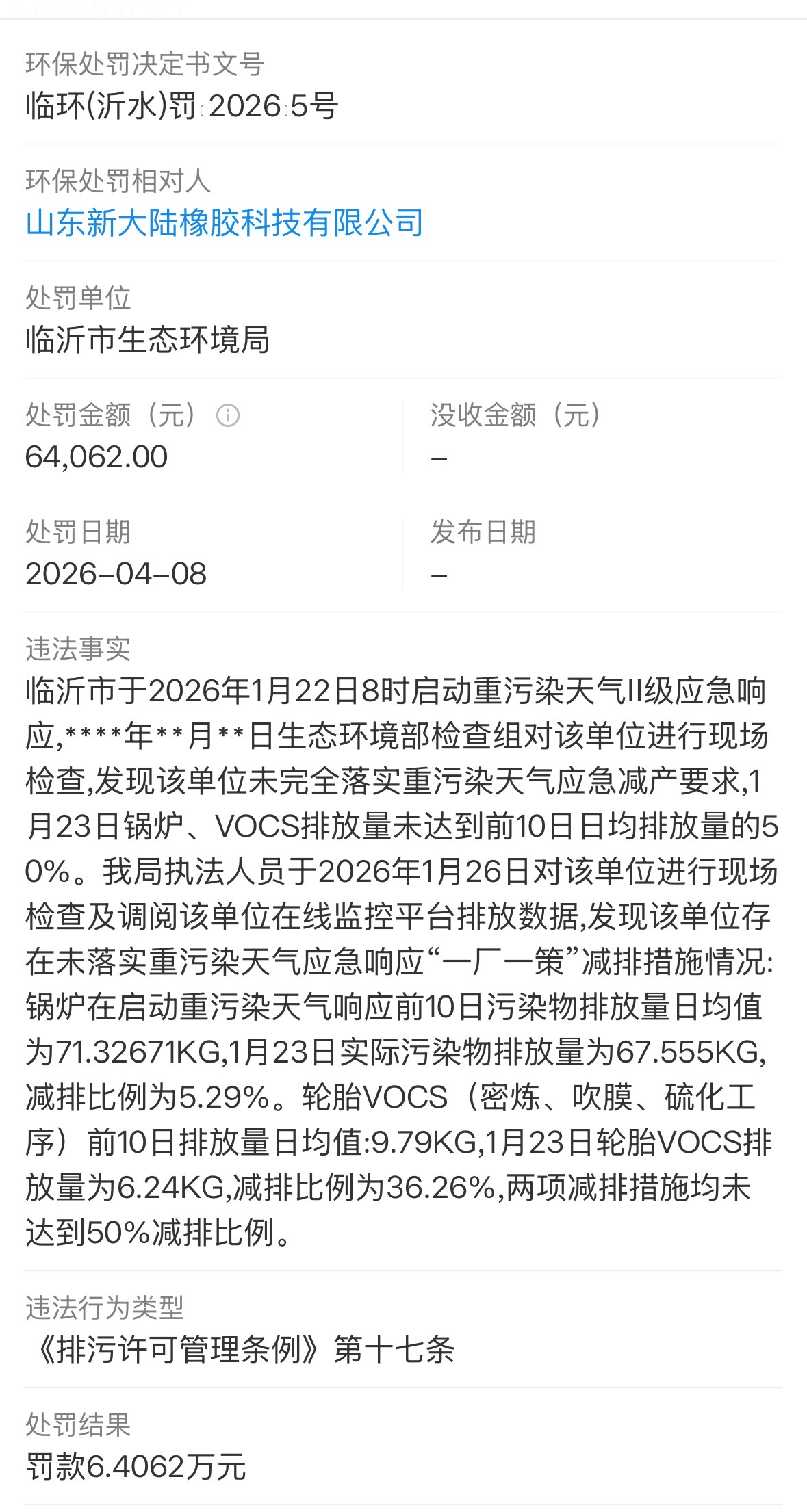Open 山东新大陆橡胶科技有限公司 company link
The image size is (807, 1512).
[225, 223]
